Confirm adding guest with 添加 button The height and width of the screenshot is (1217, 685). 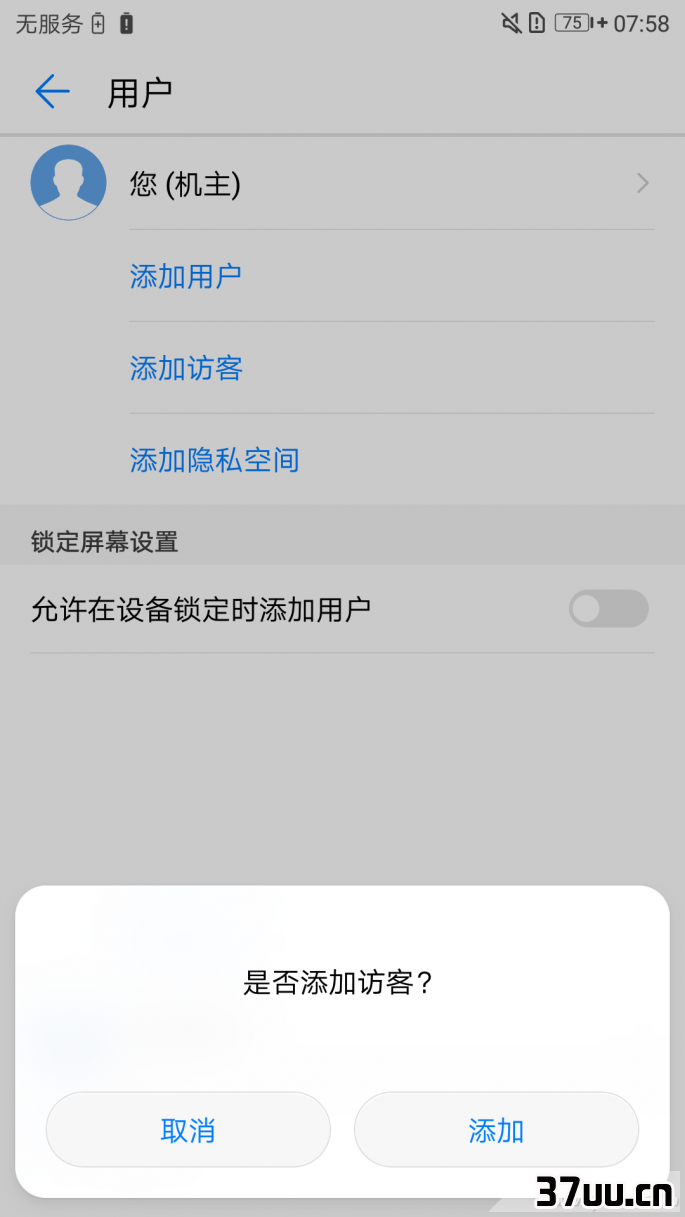(x=496, y=1130)
